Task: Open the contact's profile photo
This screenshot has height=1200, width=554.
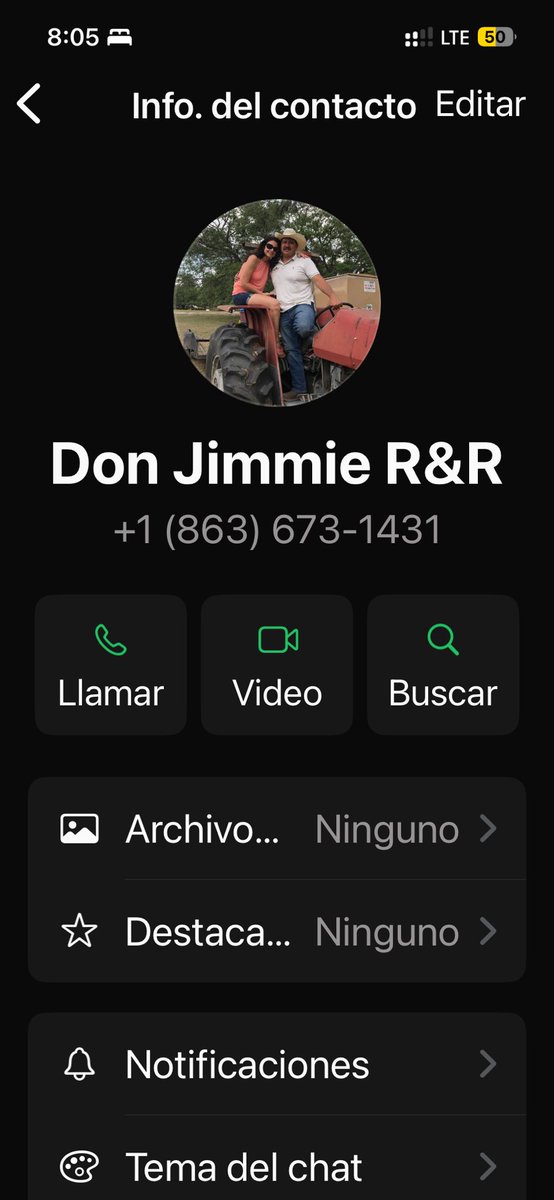Action: [x=277, y=302]
